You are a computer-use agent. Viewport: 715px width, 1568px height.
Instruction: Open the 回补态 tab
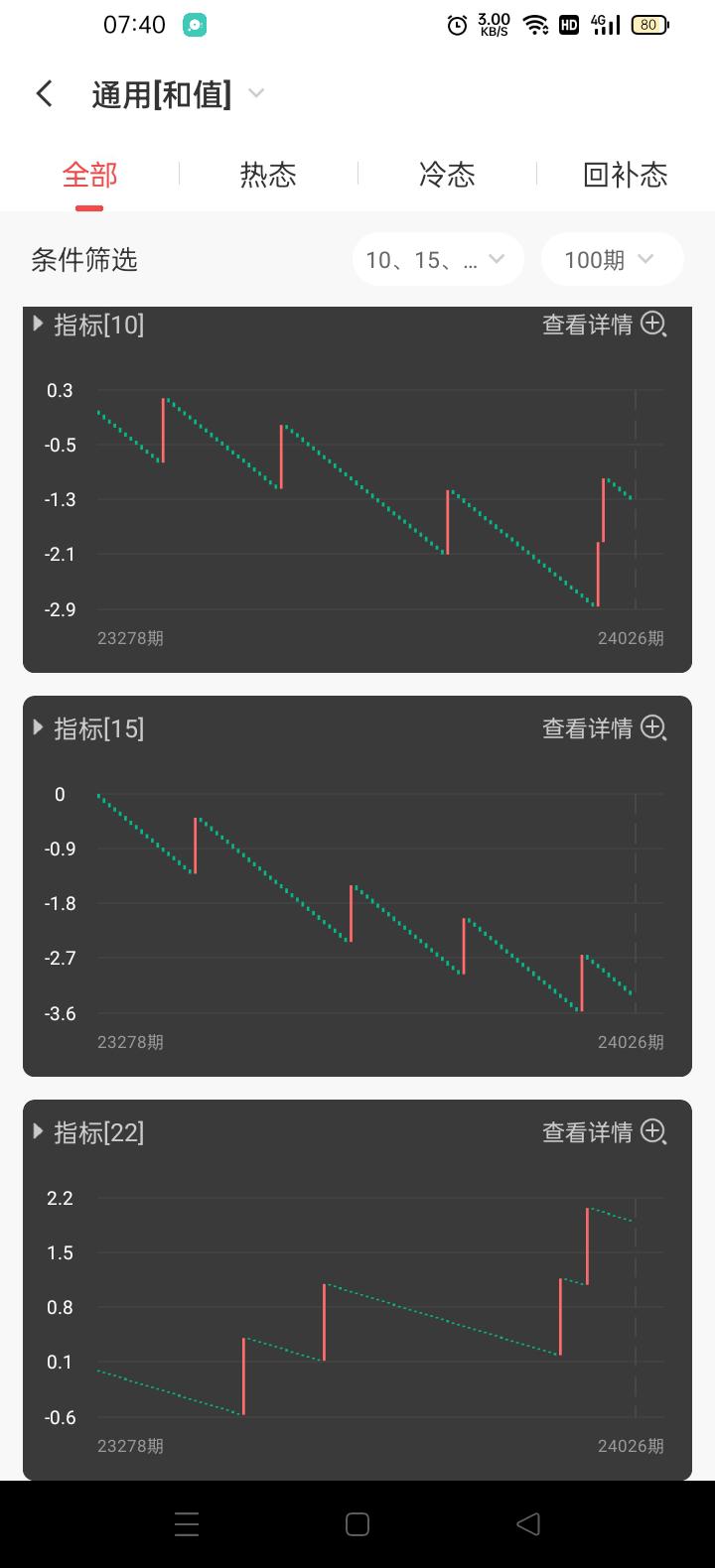(625, 176)
